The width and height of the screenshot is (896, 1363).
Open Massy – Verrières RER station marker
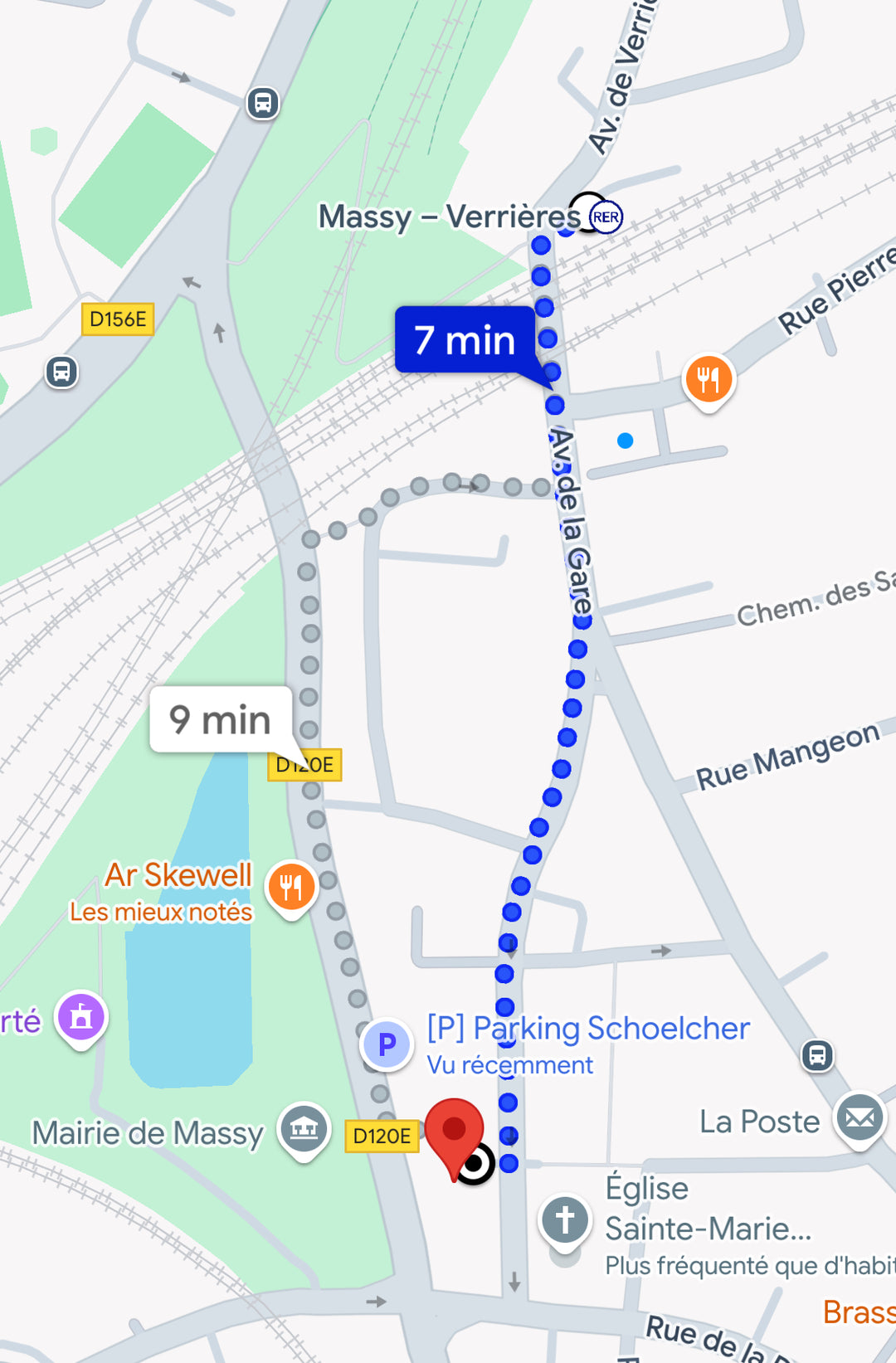tap(606, 217)
